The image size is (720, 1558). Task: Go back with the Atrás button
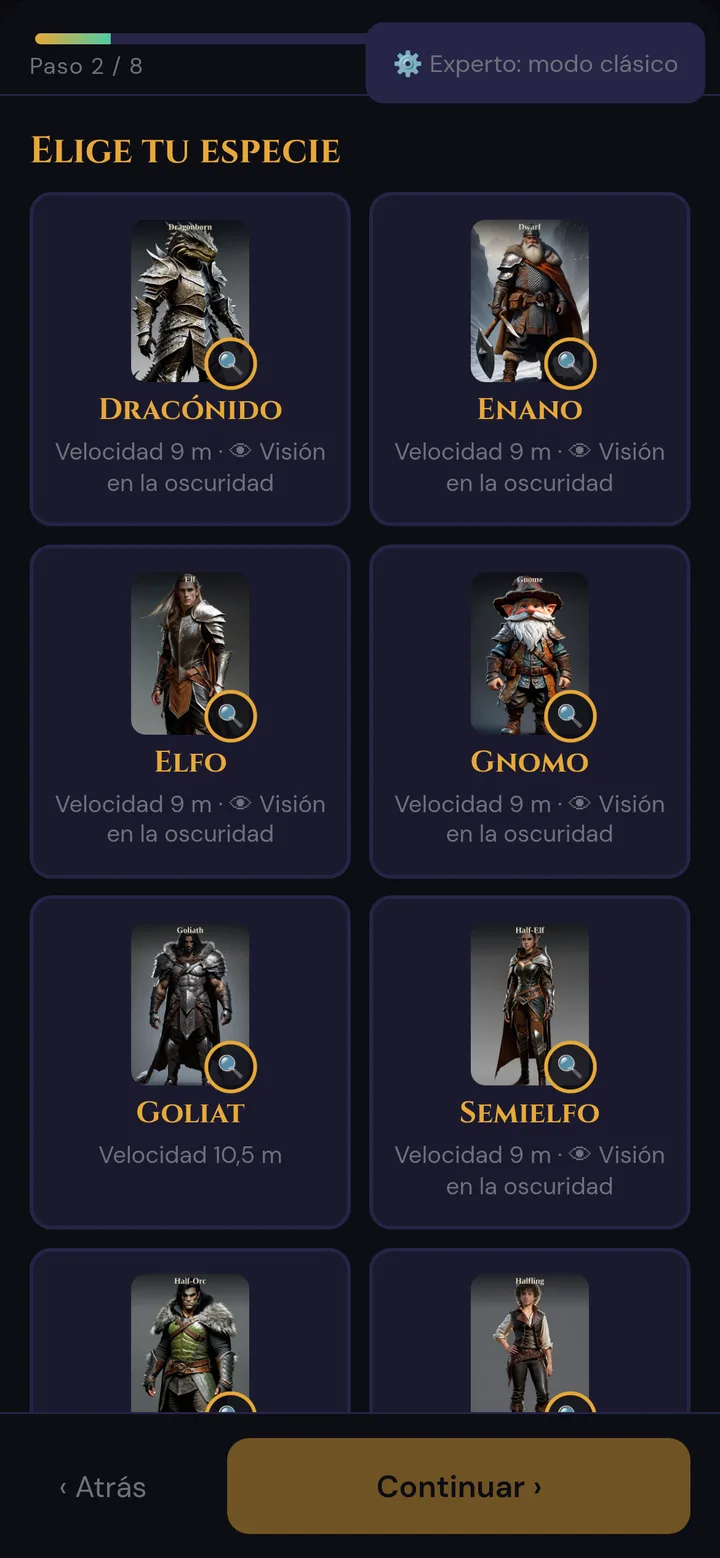tap(103, 1487)
